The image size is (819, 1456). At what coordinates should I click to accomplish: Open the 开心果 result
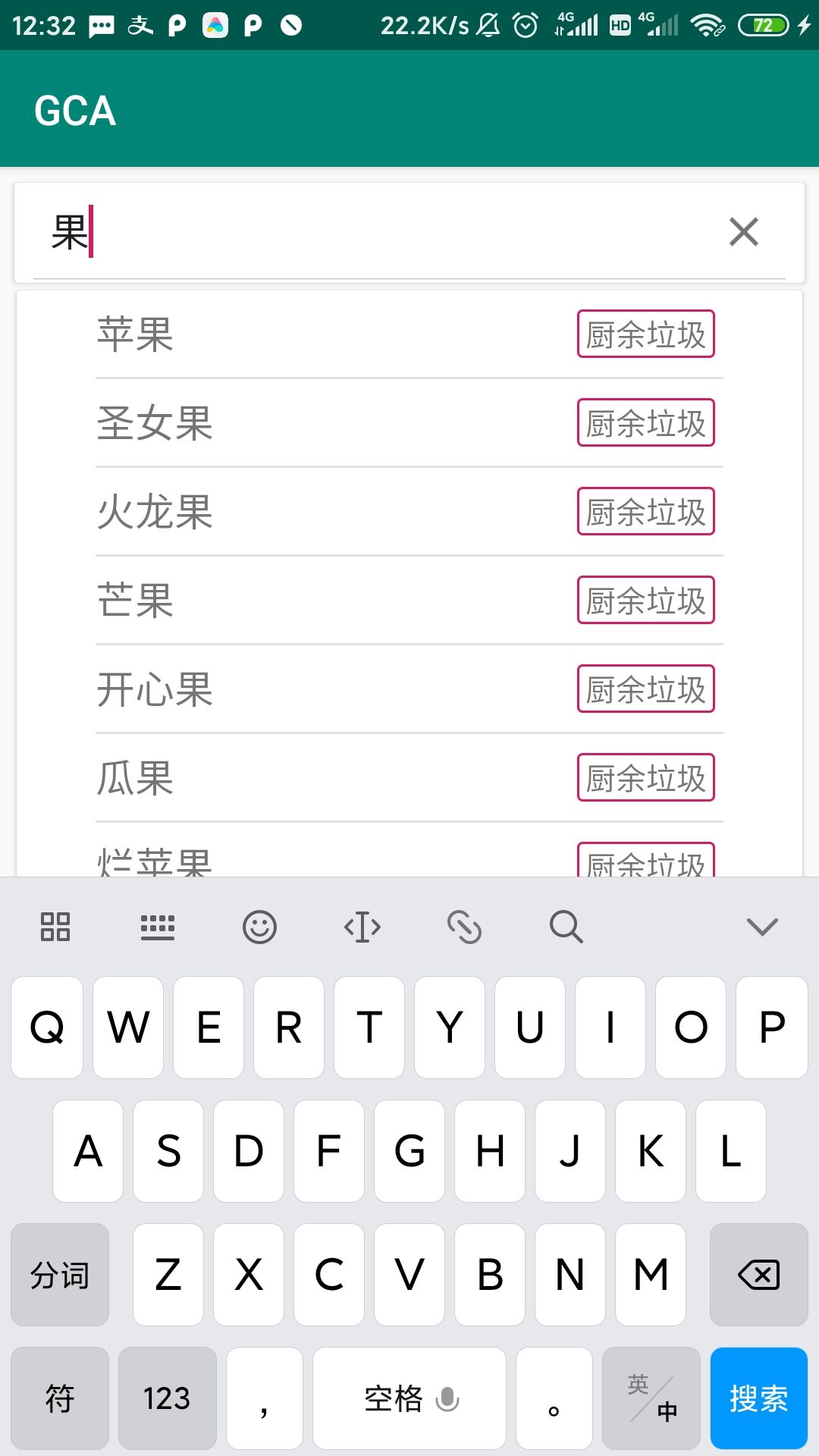(409, 689)
